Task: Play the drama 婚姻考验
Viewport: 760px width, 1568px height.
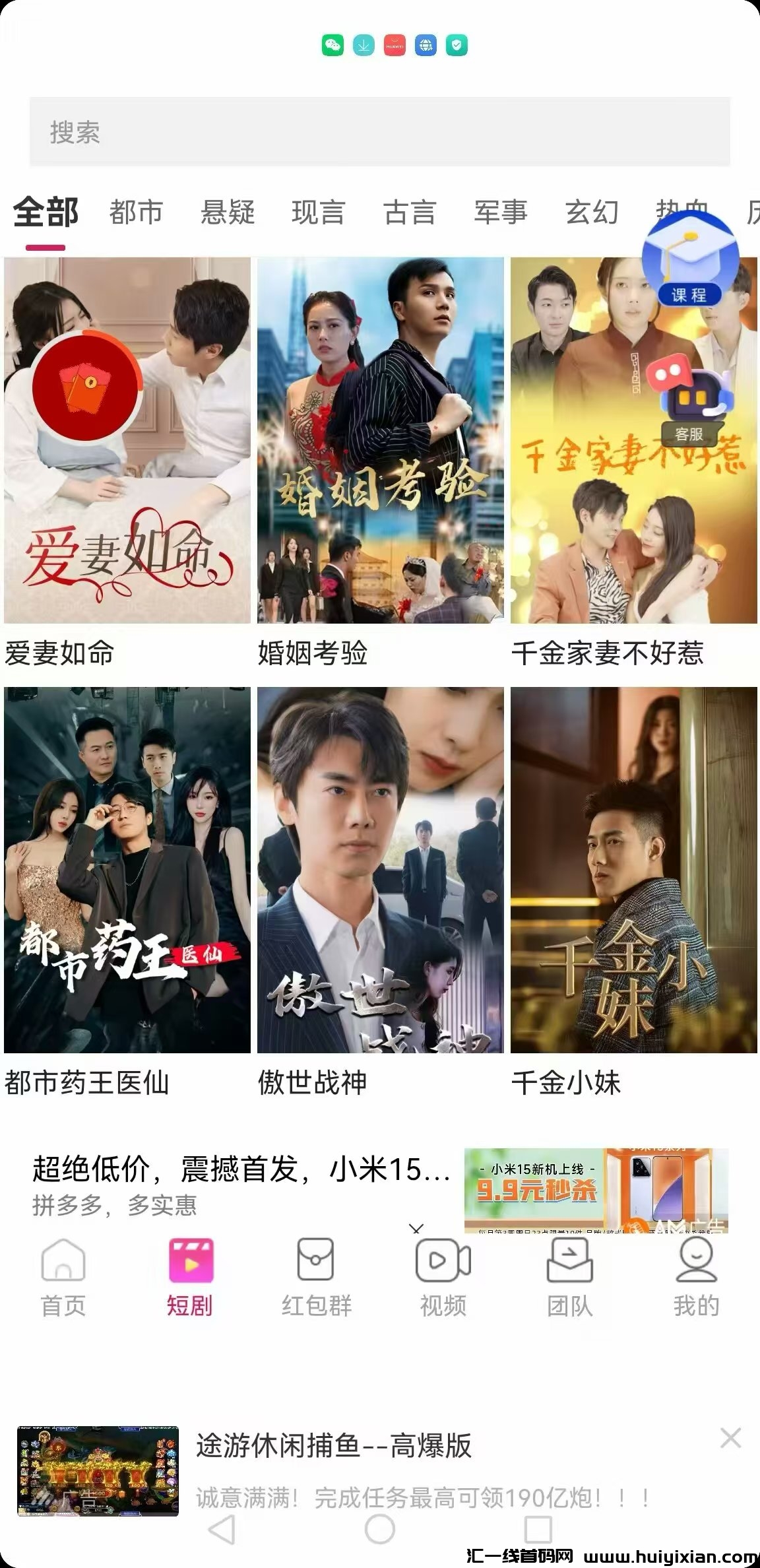Action: coord(380,440)
